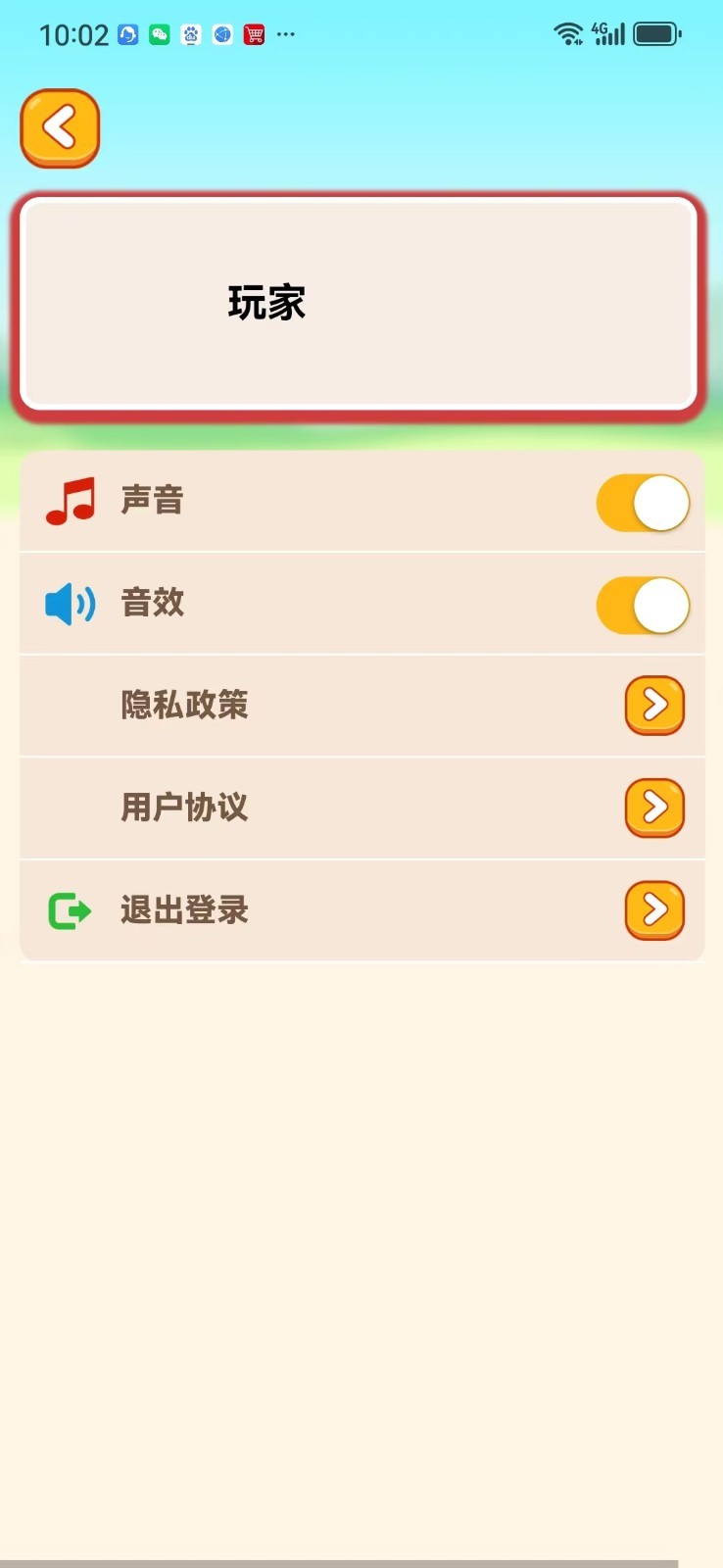Viewport: 723px width, 1568px height.
Task: Select 退出登录 to log out
Action: 654,910
